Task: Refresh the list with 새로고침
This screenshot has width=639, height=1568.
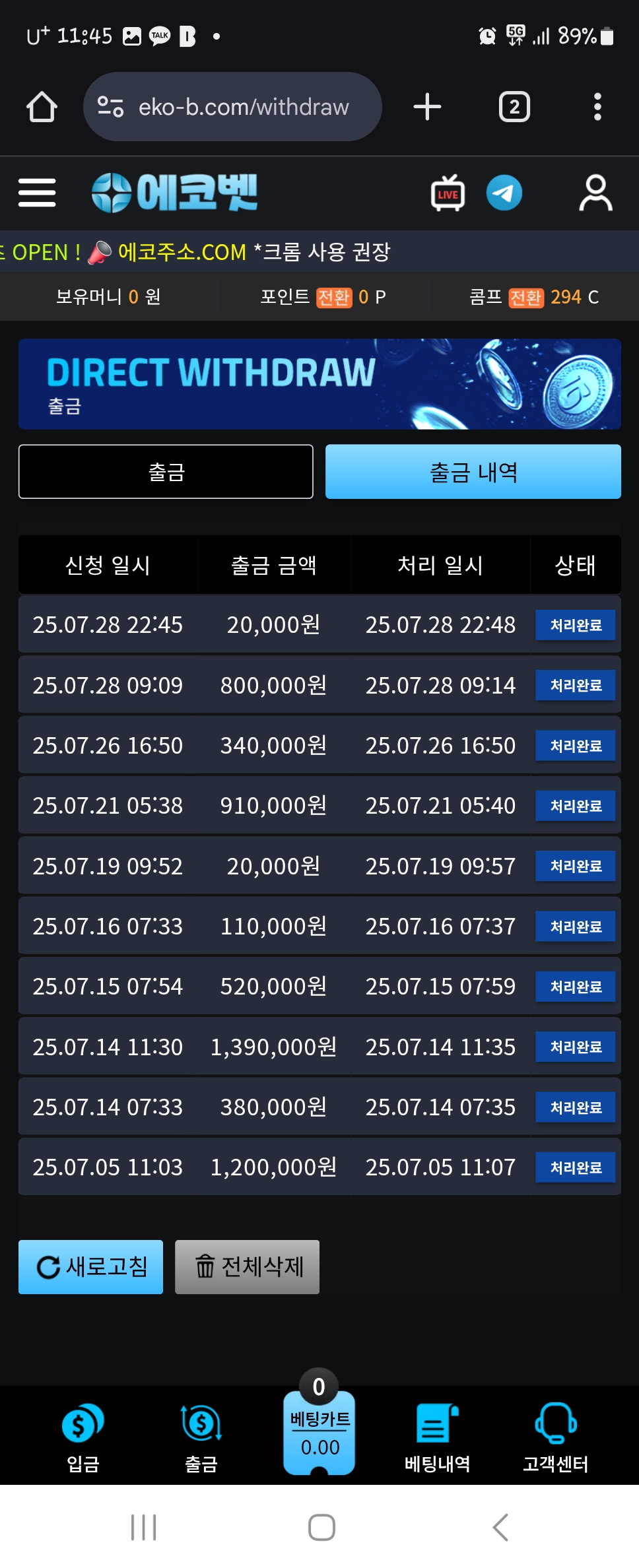Action: point(91,1266)
